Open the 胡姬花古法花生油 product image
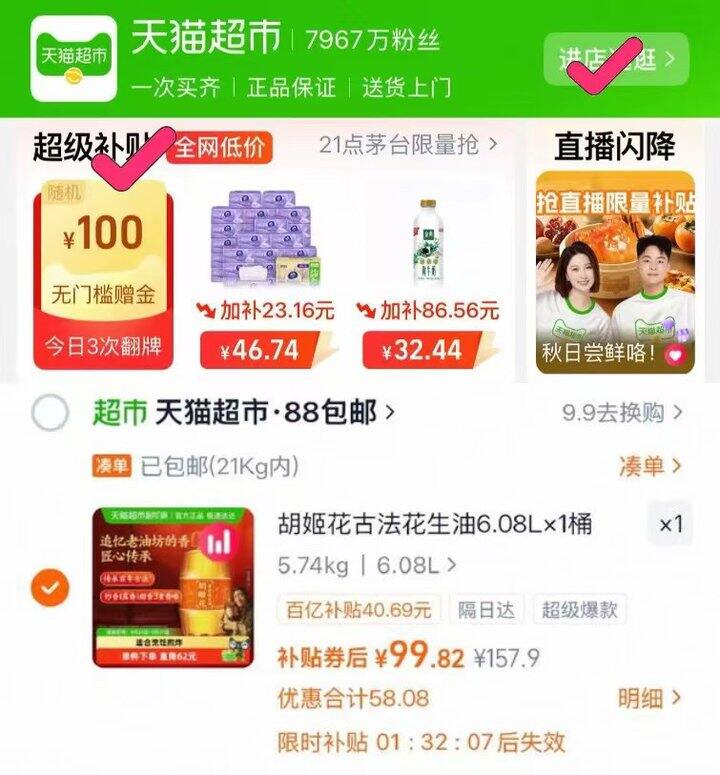The height and width of the screenshot is (775, 720). [172, 587]
